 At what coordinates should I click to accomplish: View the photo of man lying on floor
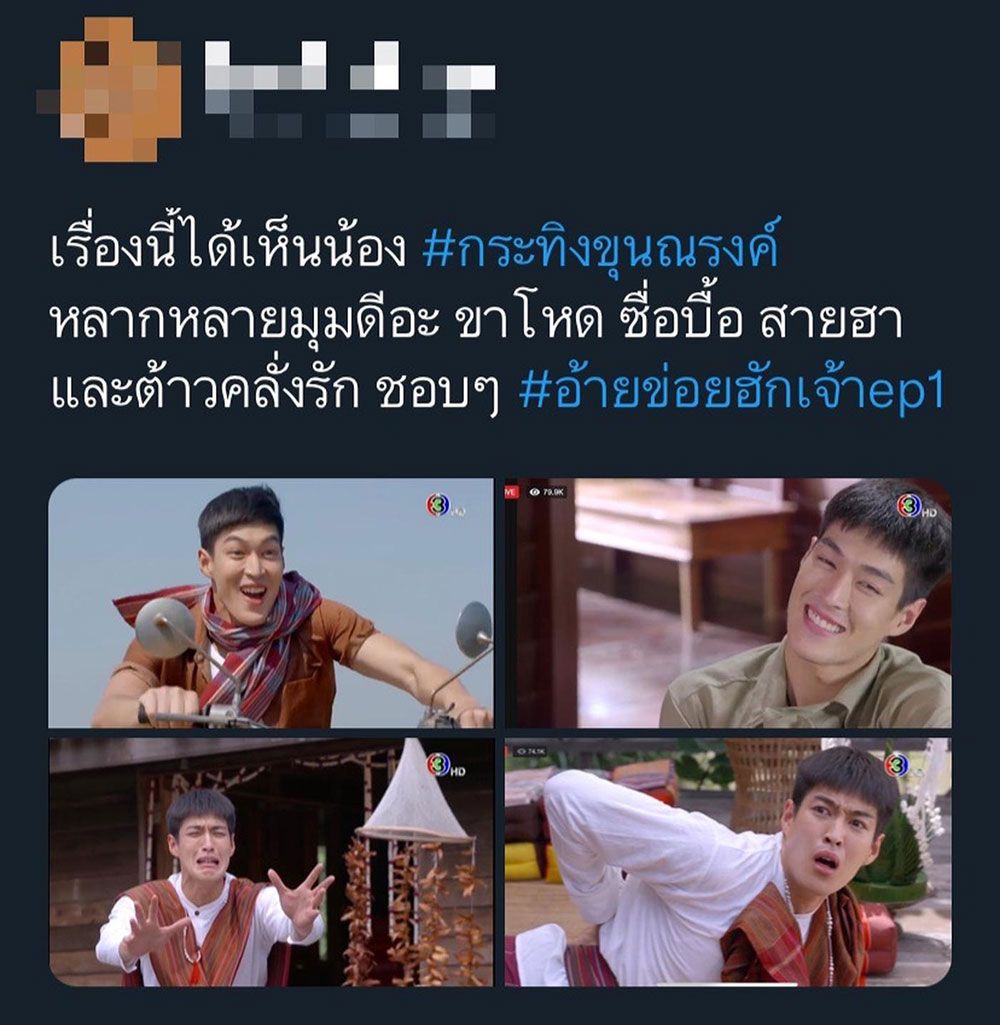click(x=728, y=862)
